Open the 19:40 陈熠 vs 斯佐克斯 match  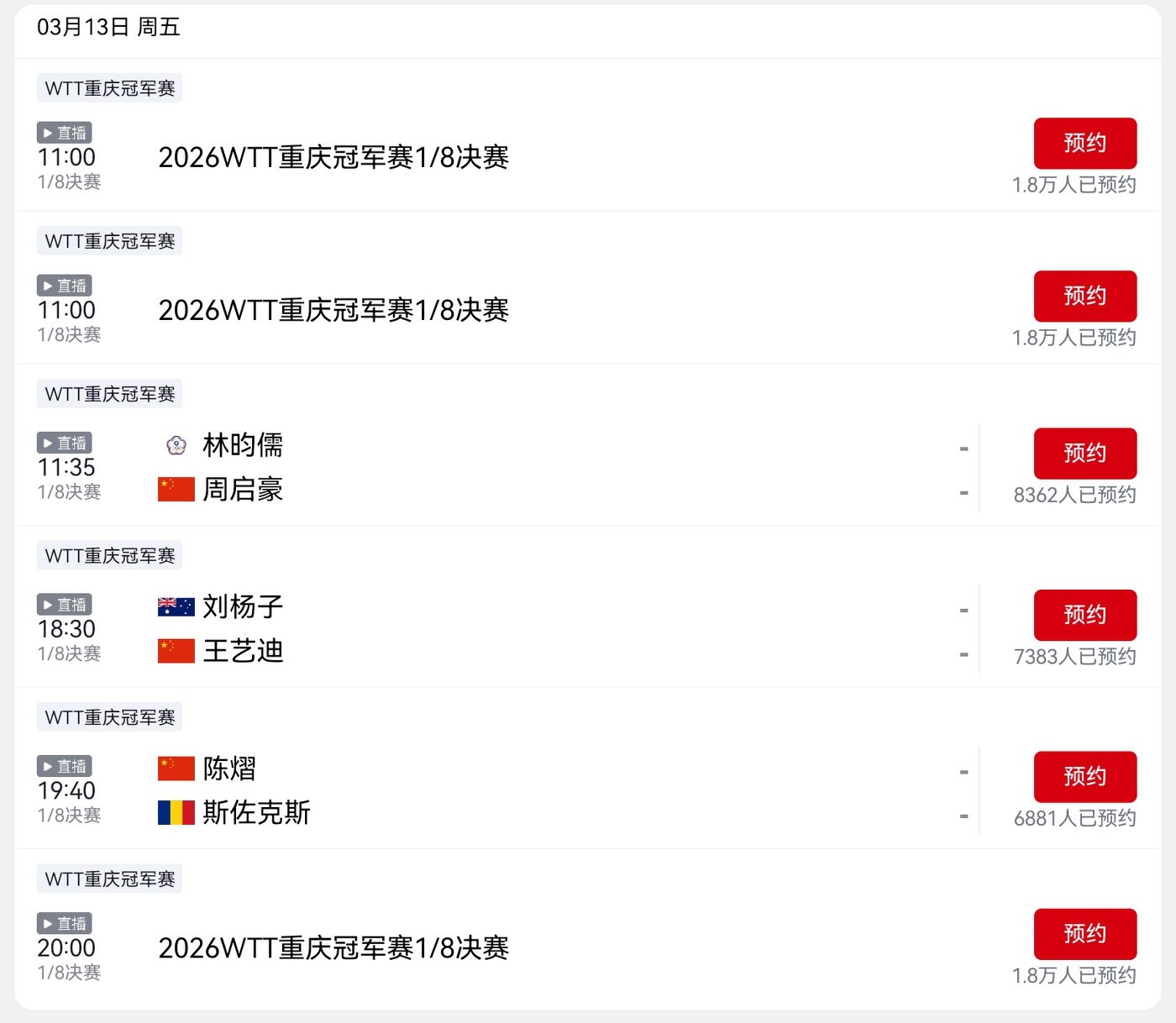pyautogui.click(x=504, y=790)
